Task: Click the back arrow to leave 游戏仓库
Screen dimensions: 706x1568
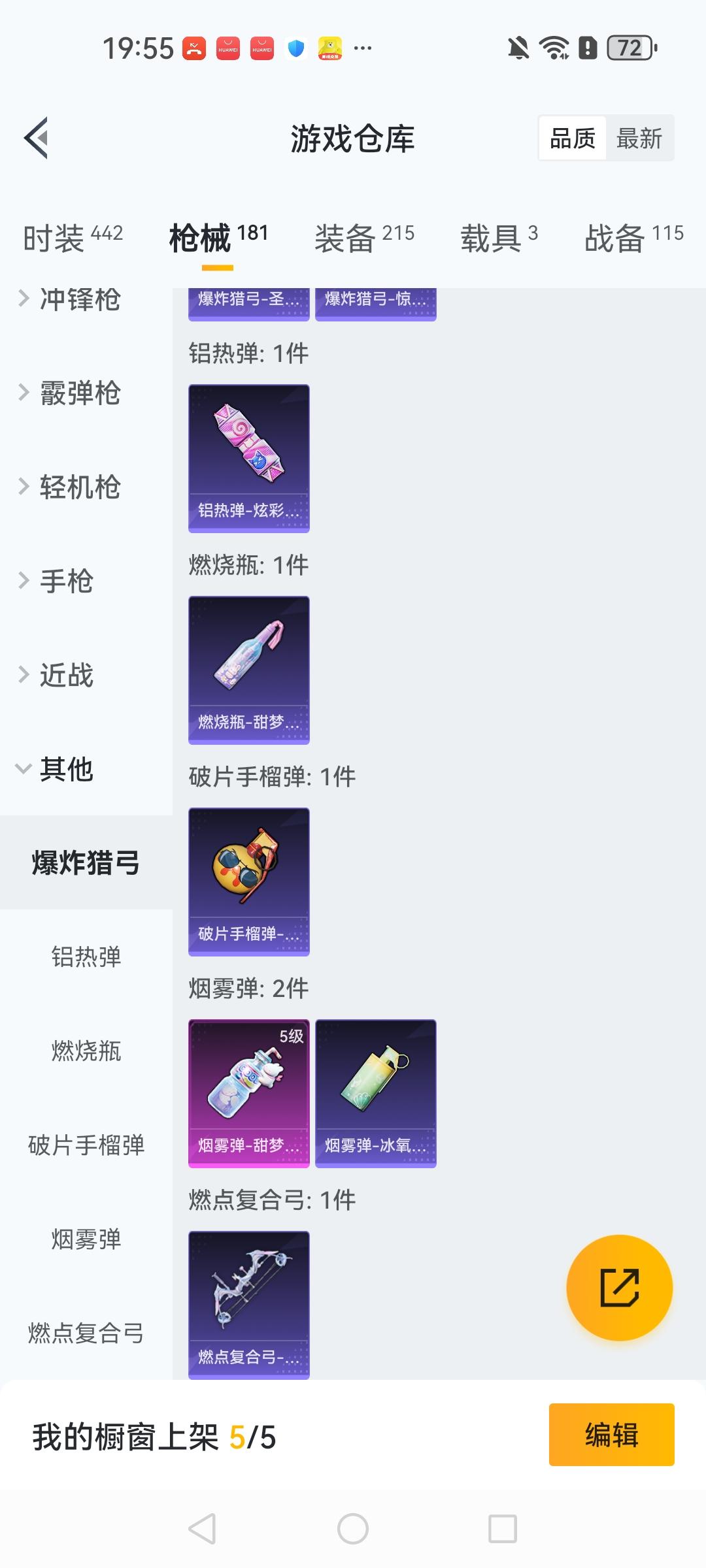Action: [37, 138]
